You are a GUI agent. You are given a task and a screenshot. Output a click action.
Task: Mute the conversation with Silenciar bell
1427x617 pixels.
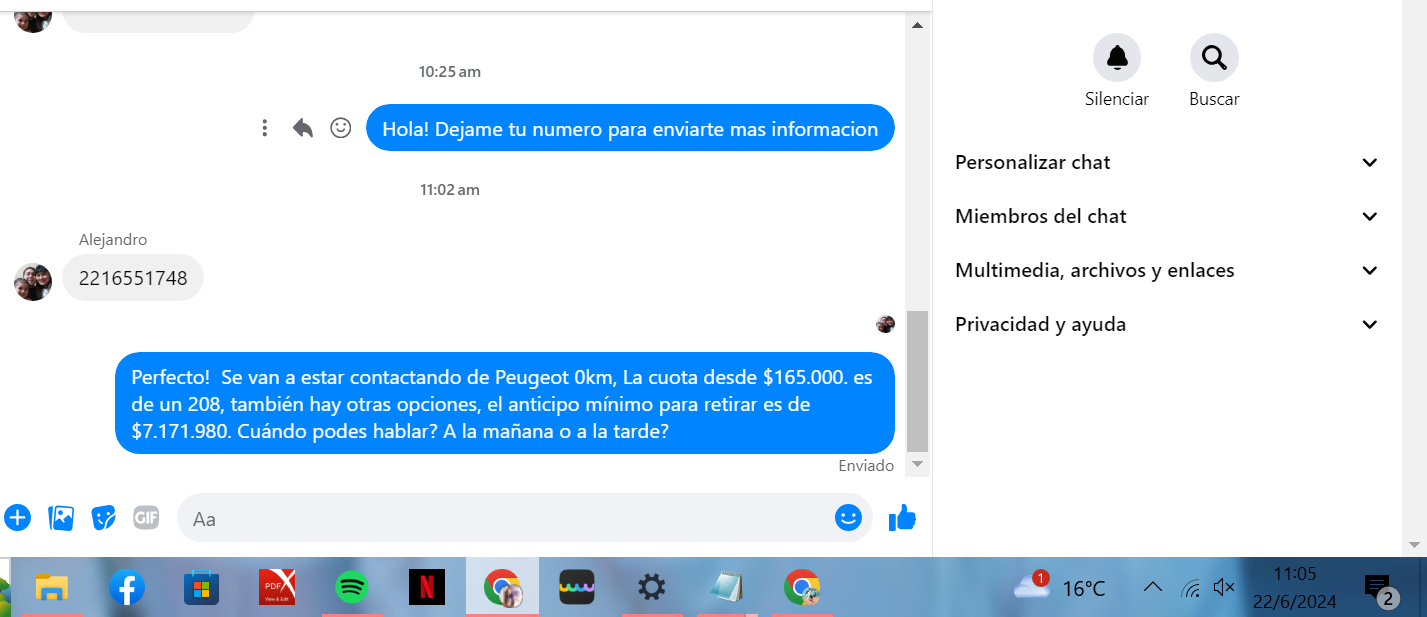(1116, 58)
